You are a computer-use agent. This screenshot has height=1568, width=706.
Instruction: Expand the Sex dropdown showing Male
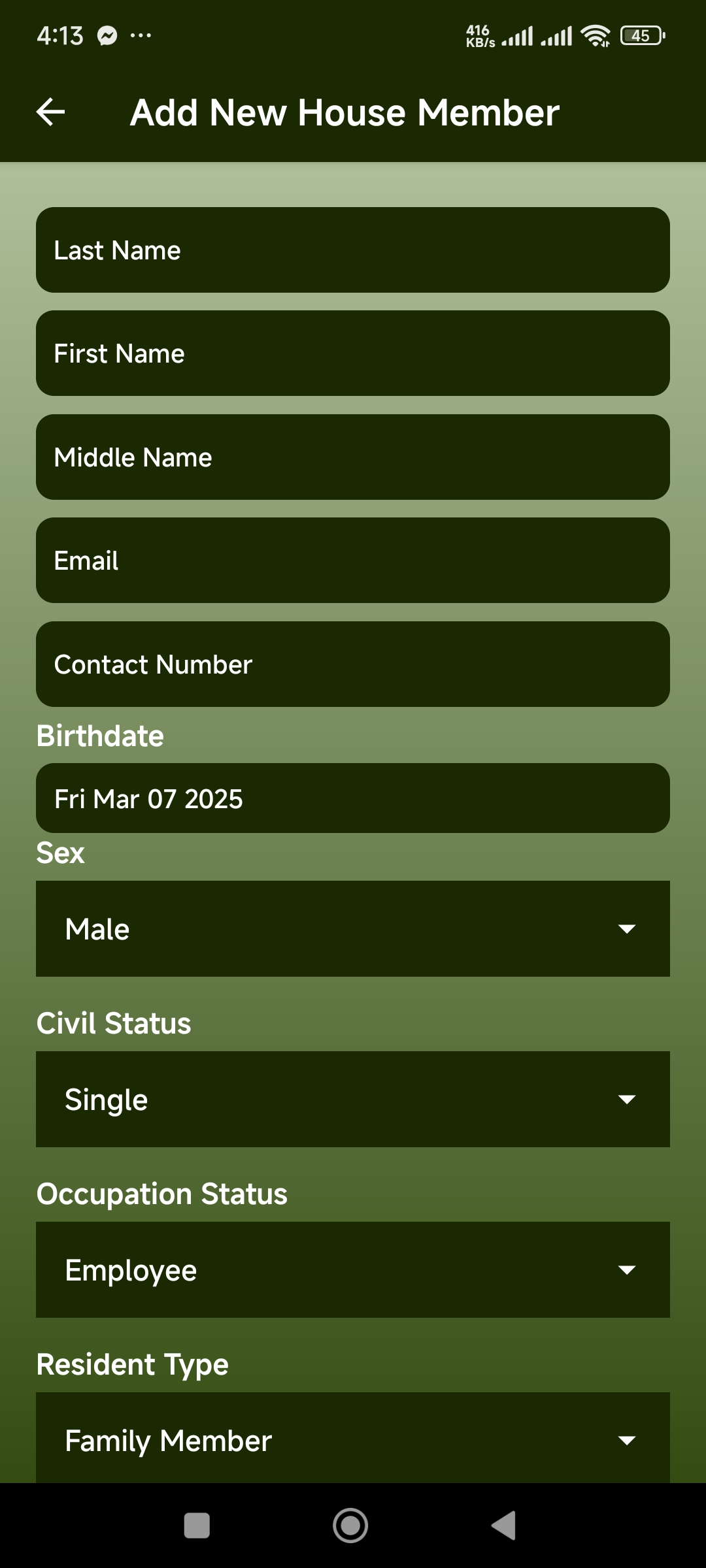(x=353, y=929)
